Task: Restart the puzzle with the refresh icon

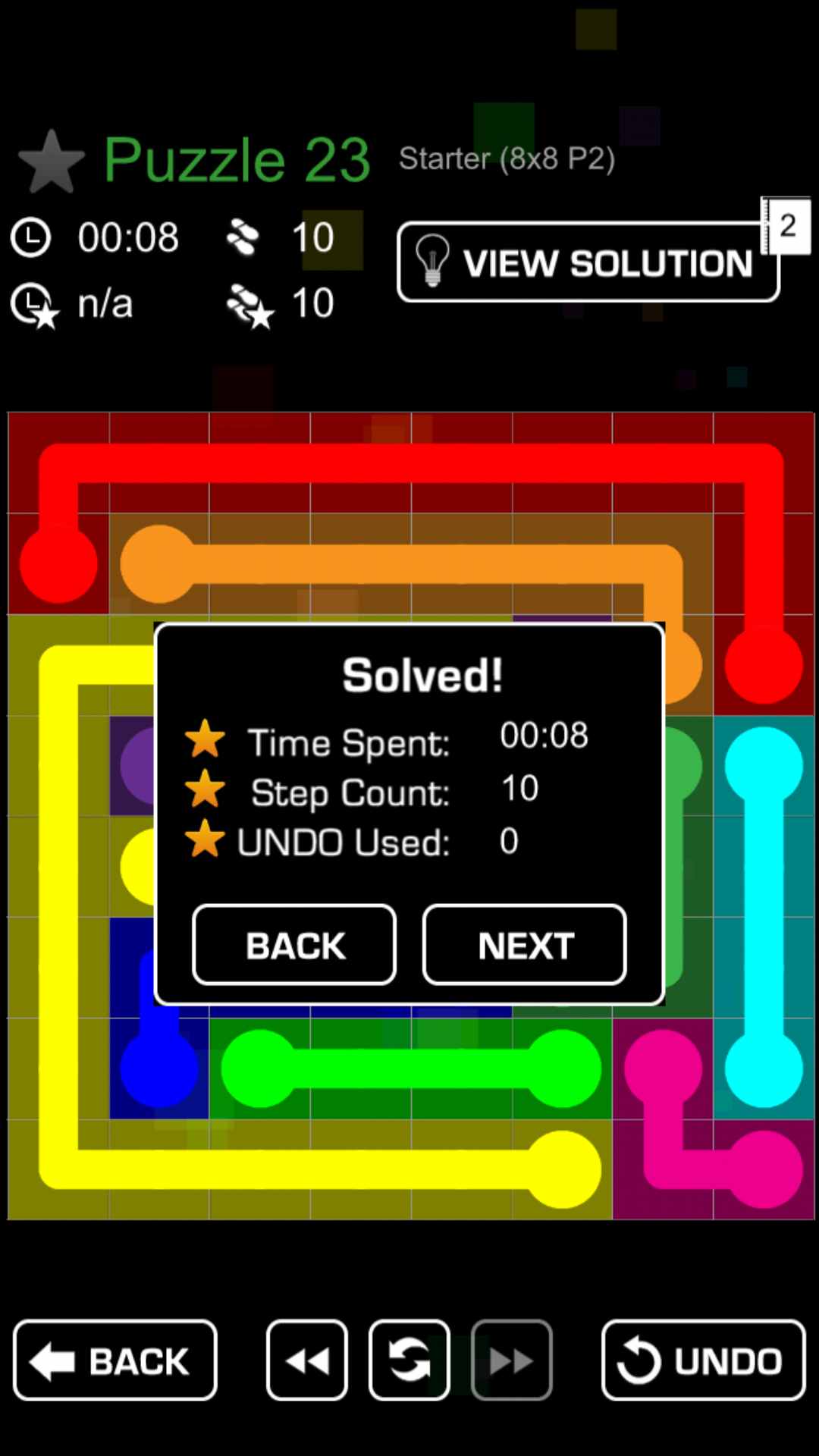Action: coord(409,1360)
